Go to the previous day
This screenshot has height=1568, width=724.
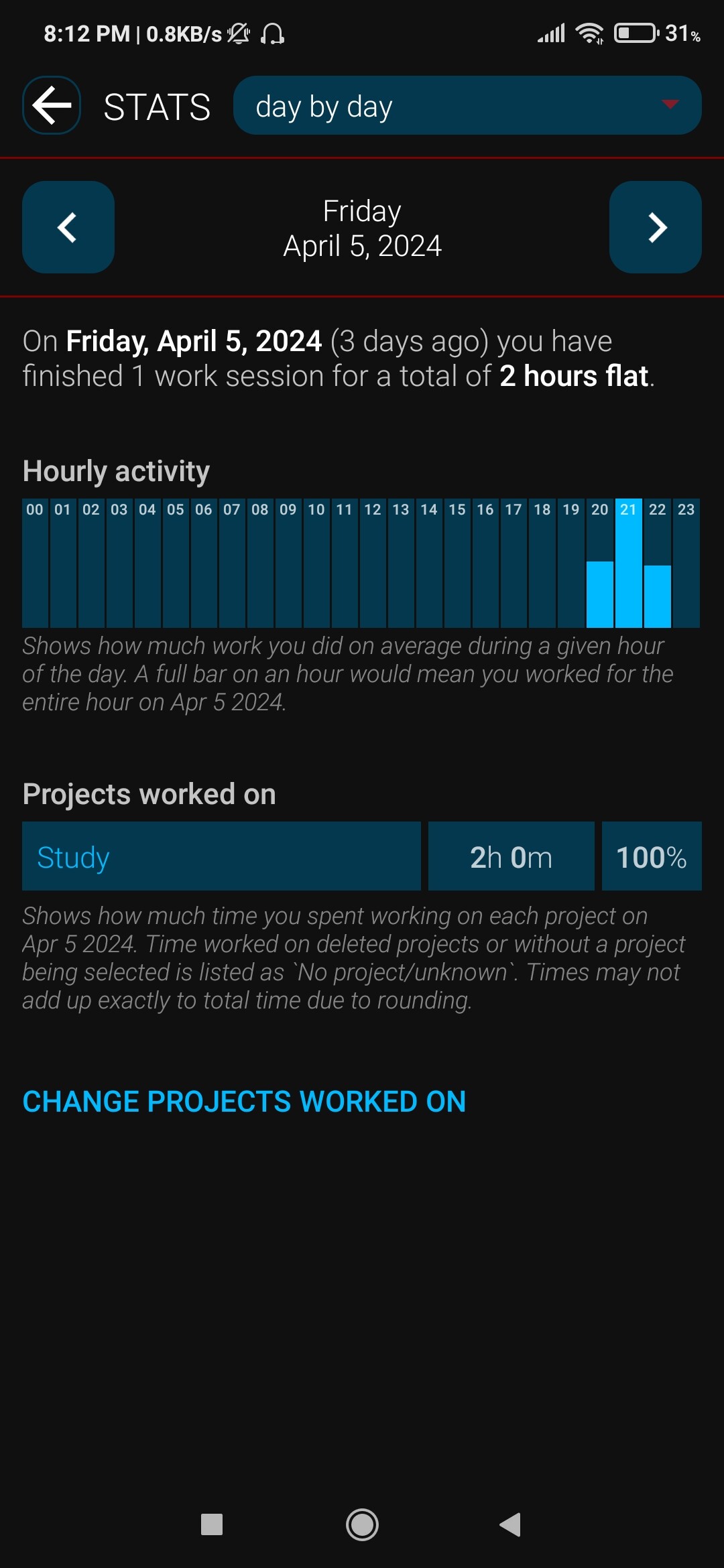coord(68,227)
